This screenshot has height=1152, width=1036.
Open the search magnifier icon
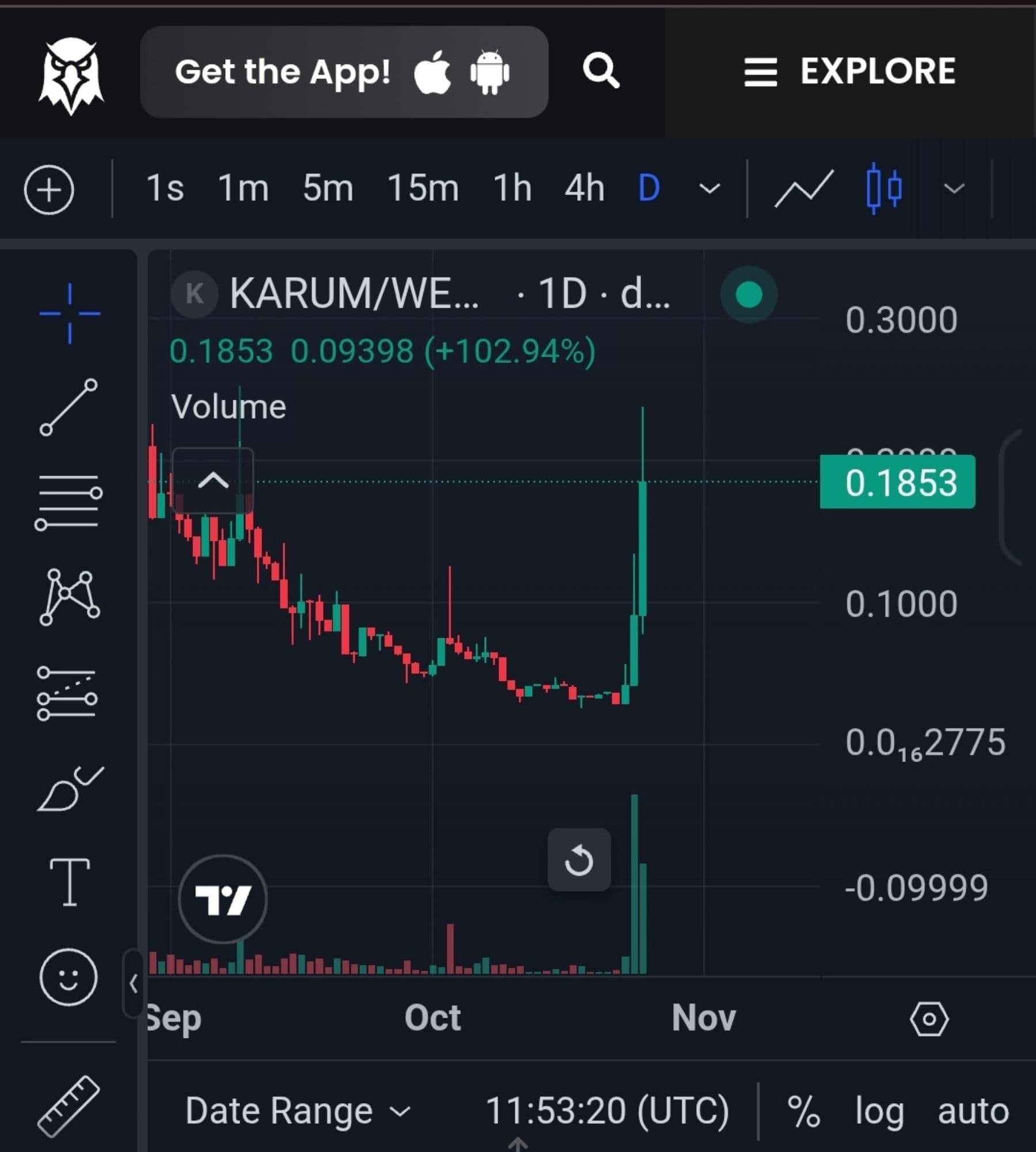601,71
